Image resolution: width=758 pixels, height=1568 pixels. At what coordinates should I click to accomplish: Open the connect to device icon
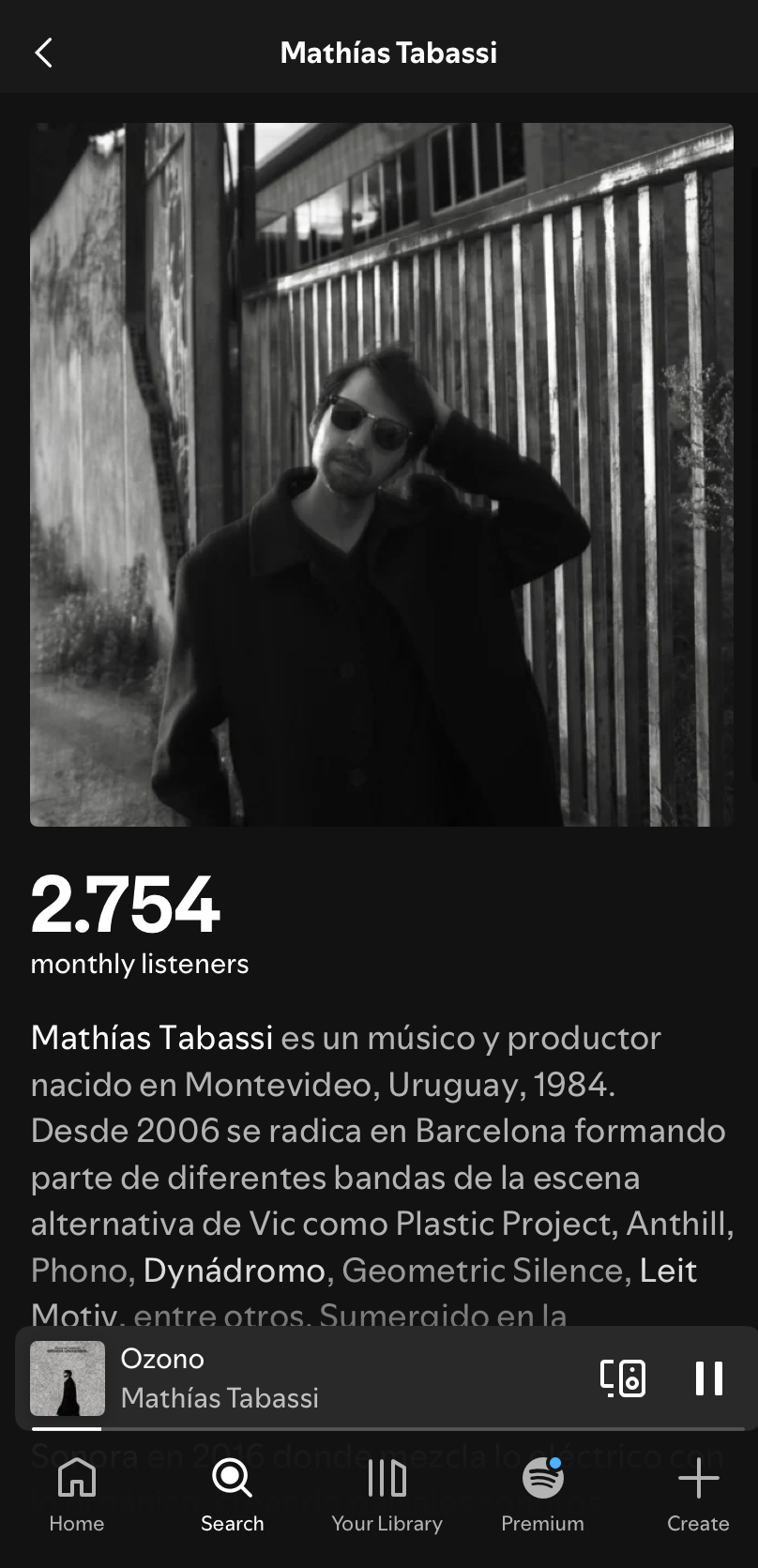[x=623, y=1378]
